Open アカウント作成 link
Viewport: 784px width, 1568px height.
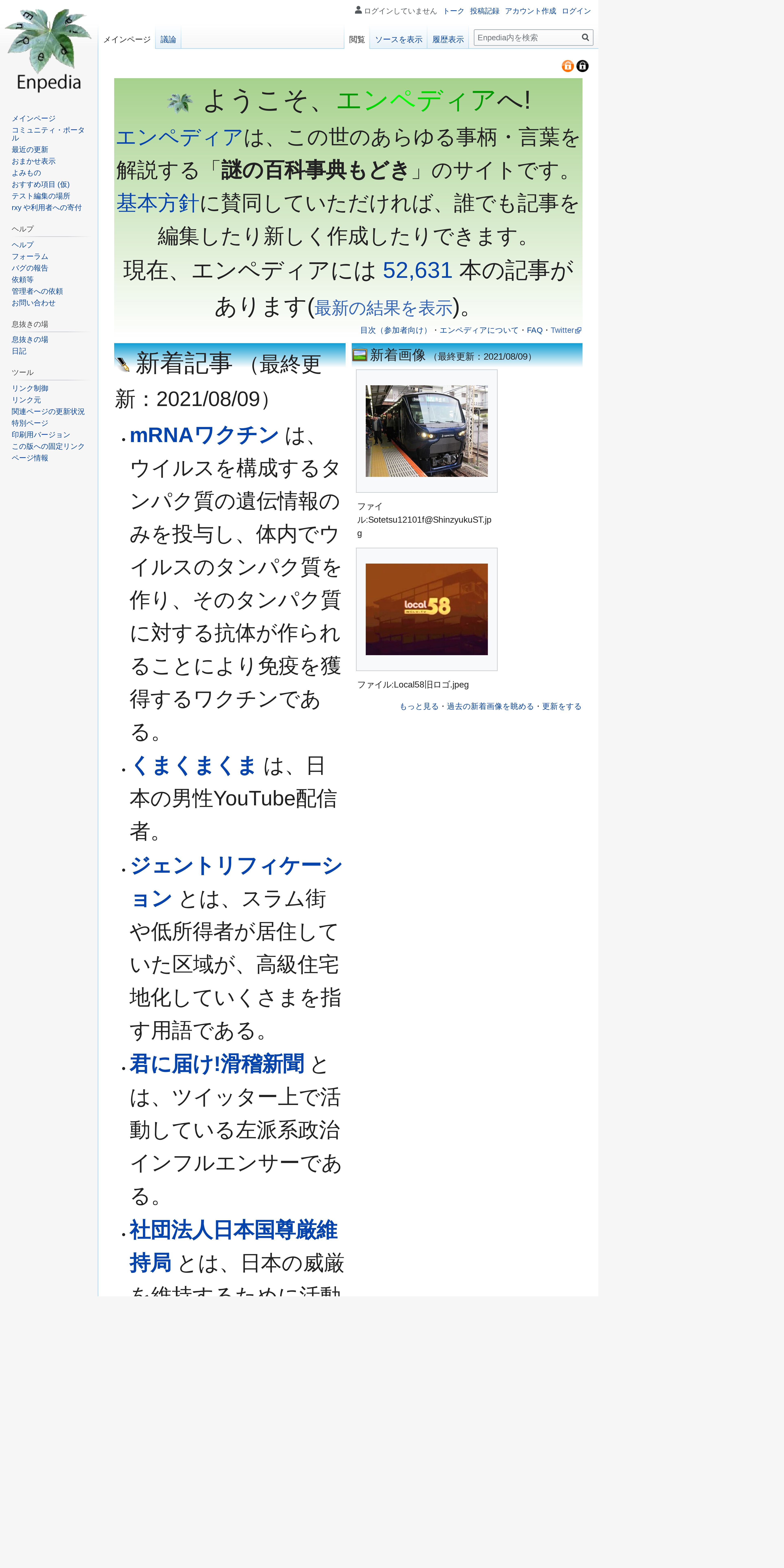click(x=530, y=11)
